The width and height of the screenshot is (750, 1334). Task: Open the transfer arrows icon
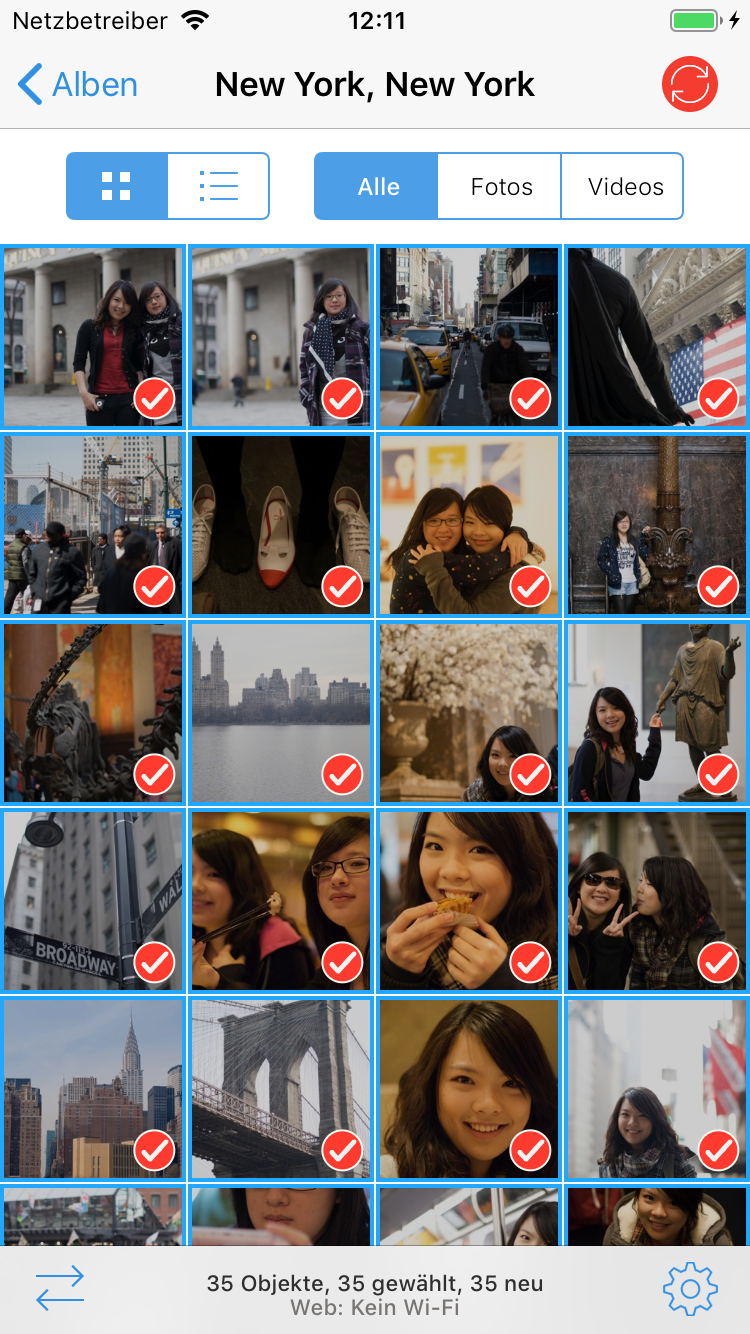60,1289
